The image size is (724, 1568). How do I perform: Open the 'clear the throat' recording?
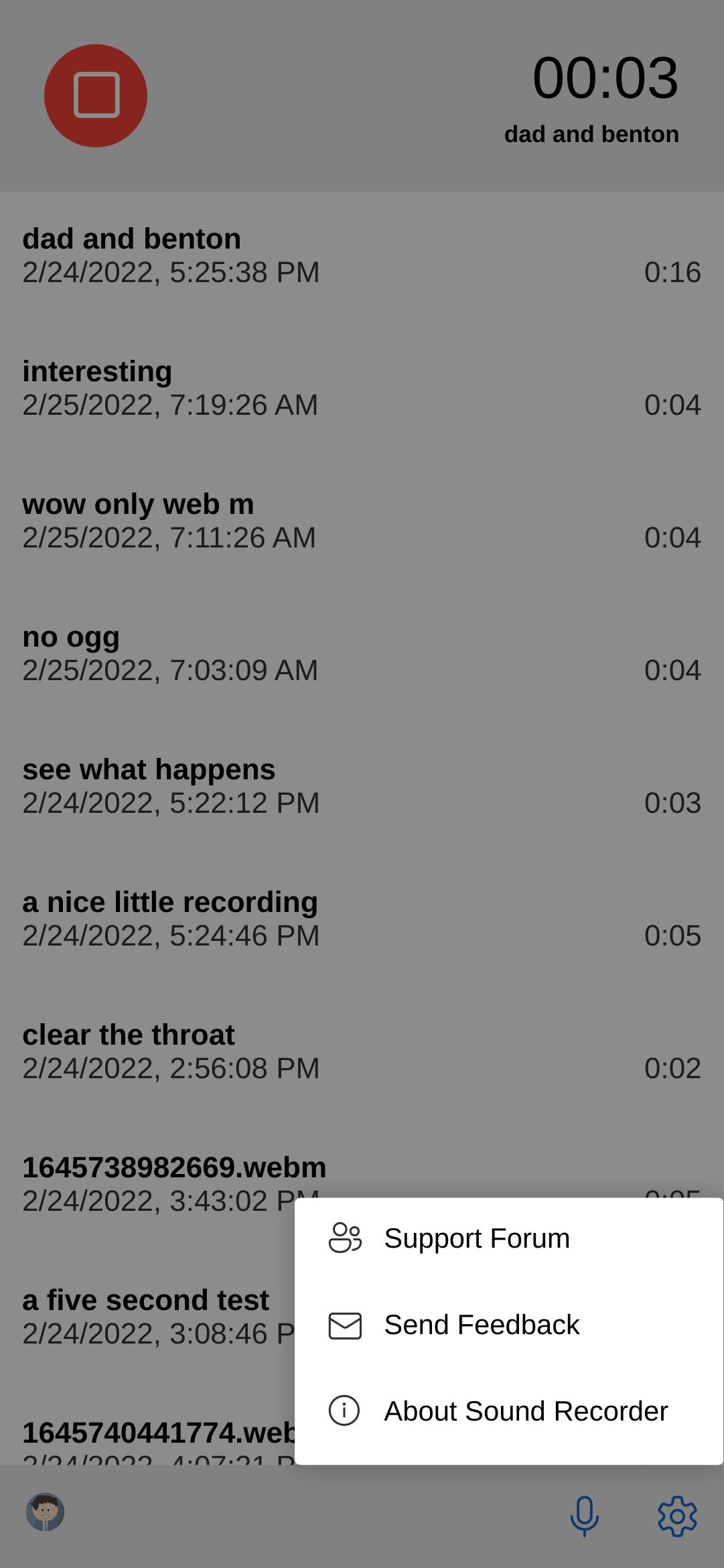tap(268, 1050)
